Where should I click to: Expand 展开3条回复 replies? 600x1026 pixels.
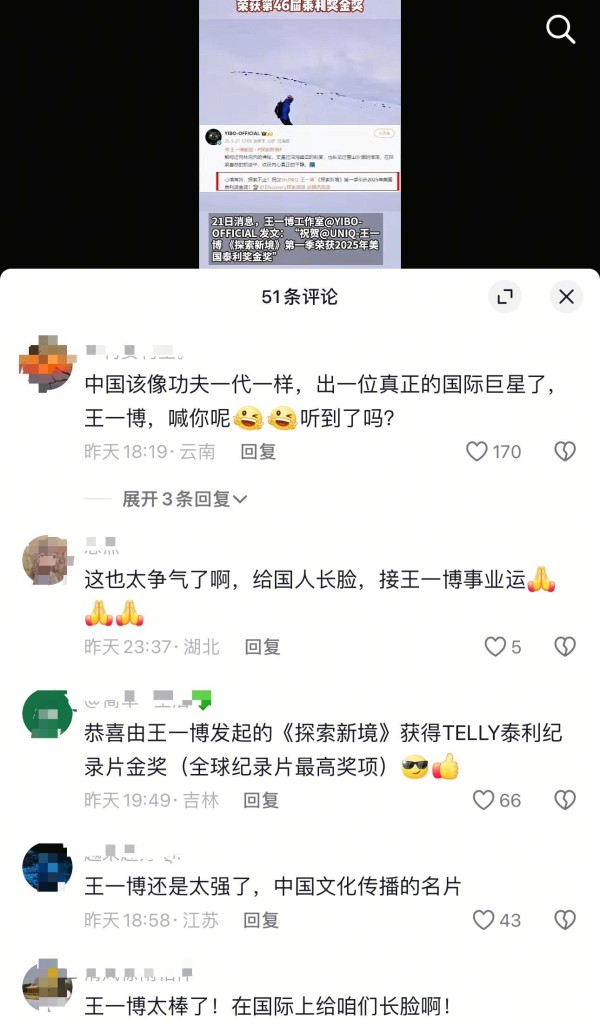point(185,498)
